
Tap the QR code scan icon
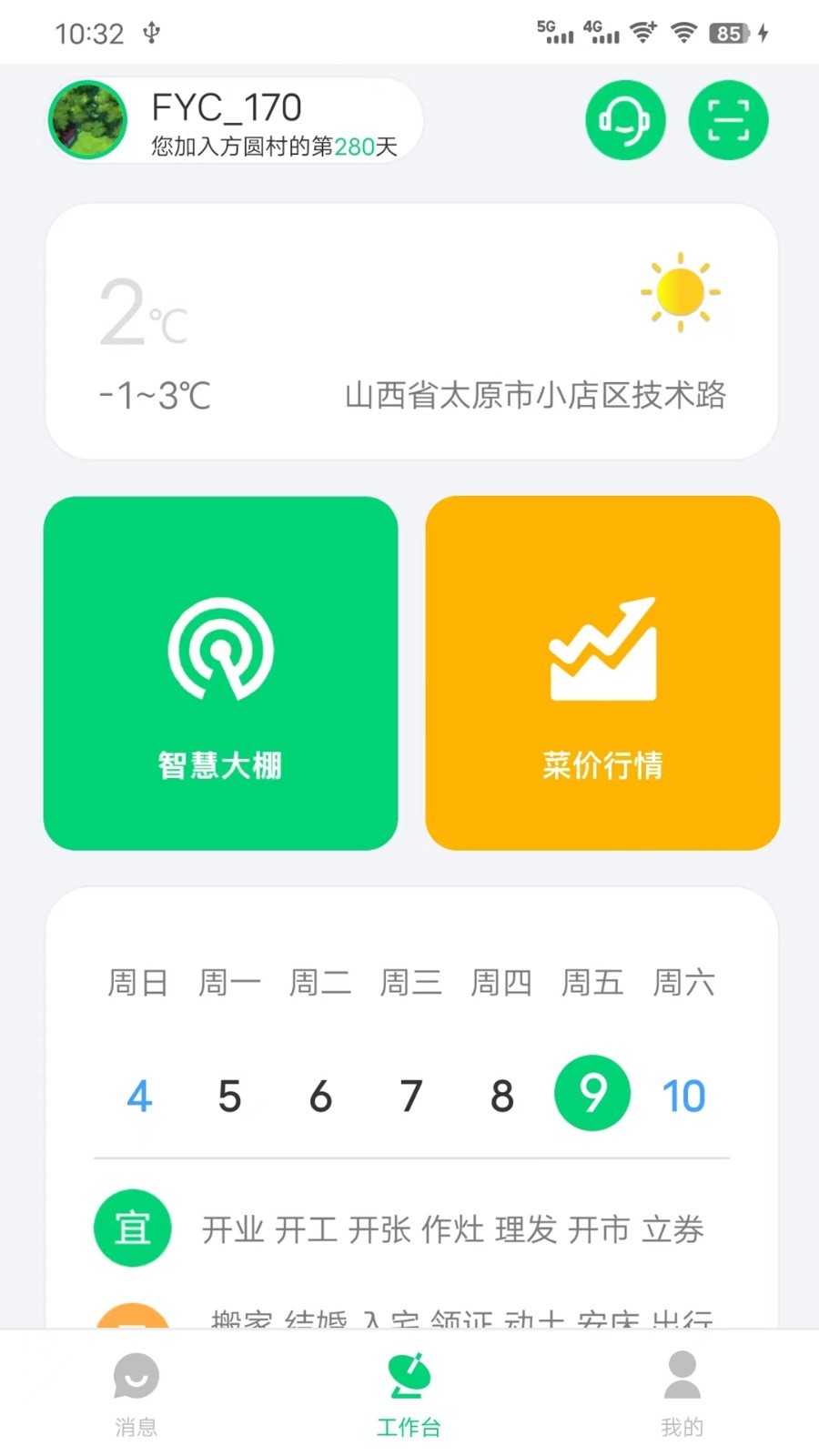tap(728, 119)
